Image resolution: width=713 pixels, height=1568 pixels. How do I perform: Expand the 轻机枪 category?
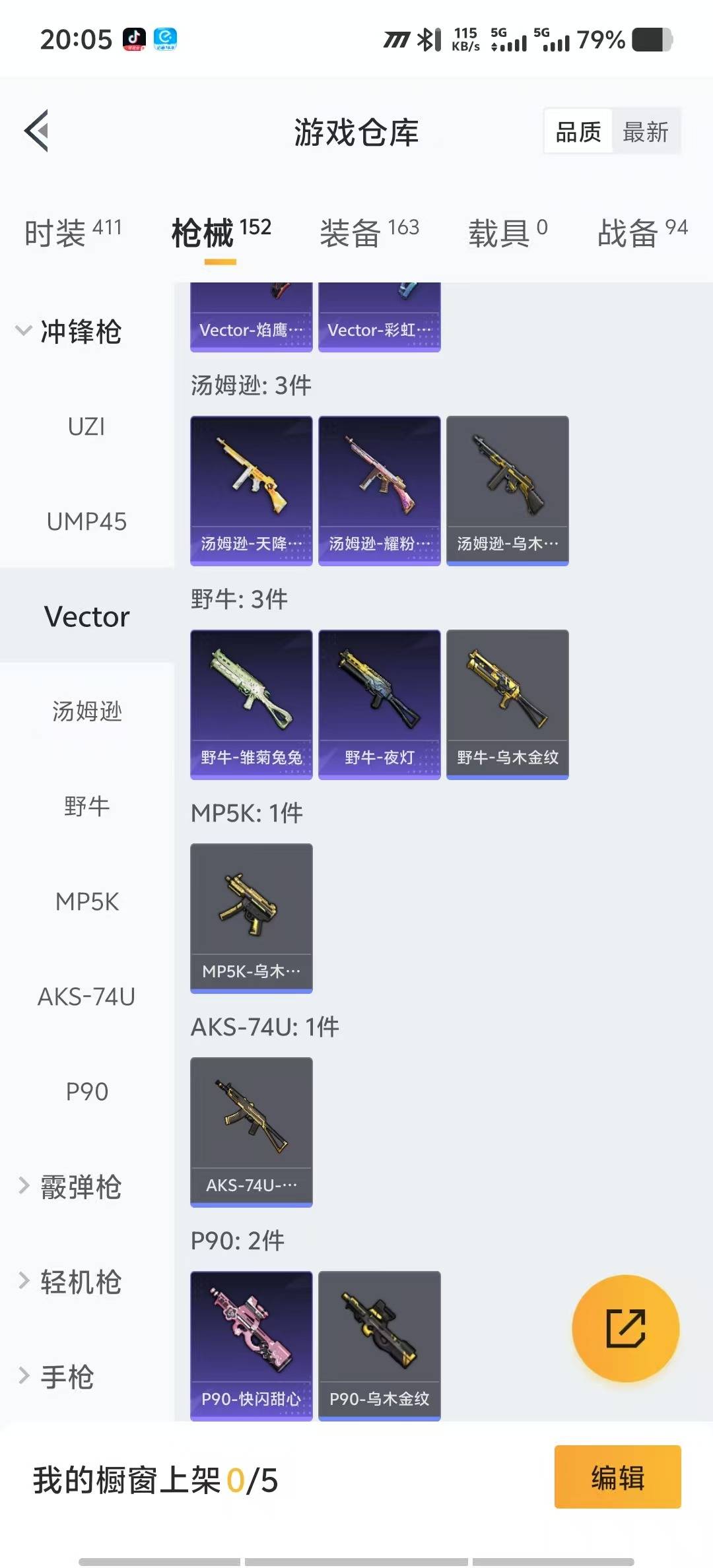(x=70, y=1282)
